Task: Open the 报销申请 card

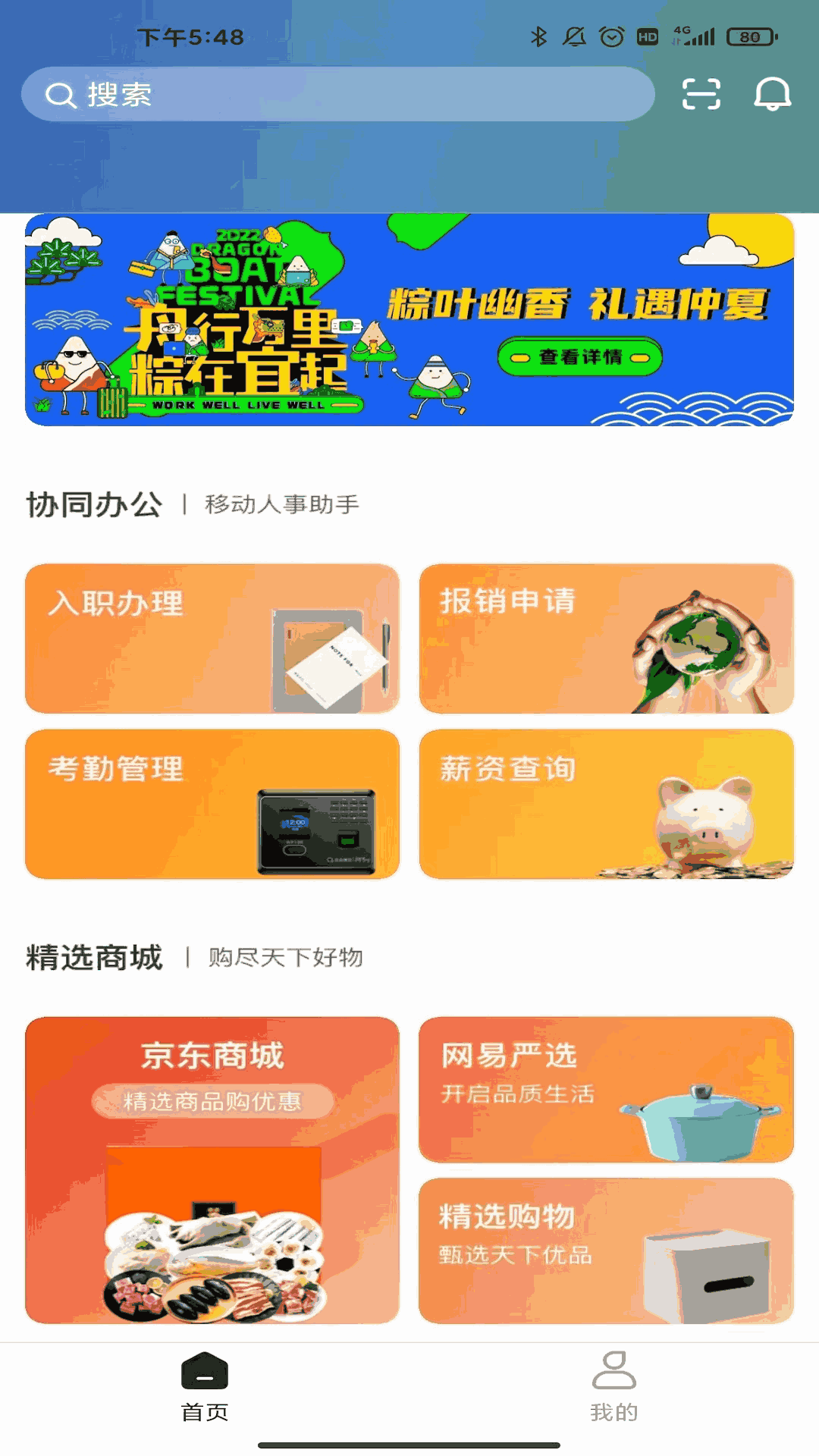Action: (x=607, y=638)
